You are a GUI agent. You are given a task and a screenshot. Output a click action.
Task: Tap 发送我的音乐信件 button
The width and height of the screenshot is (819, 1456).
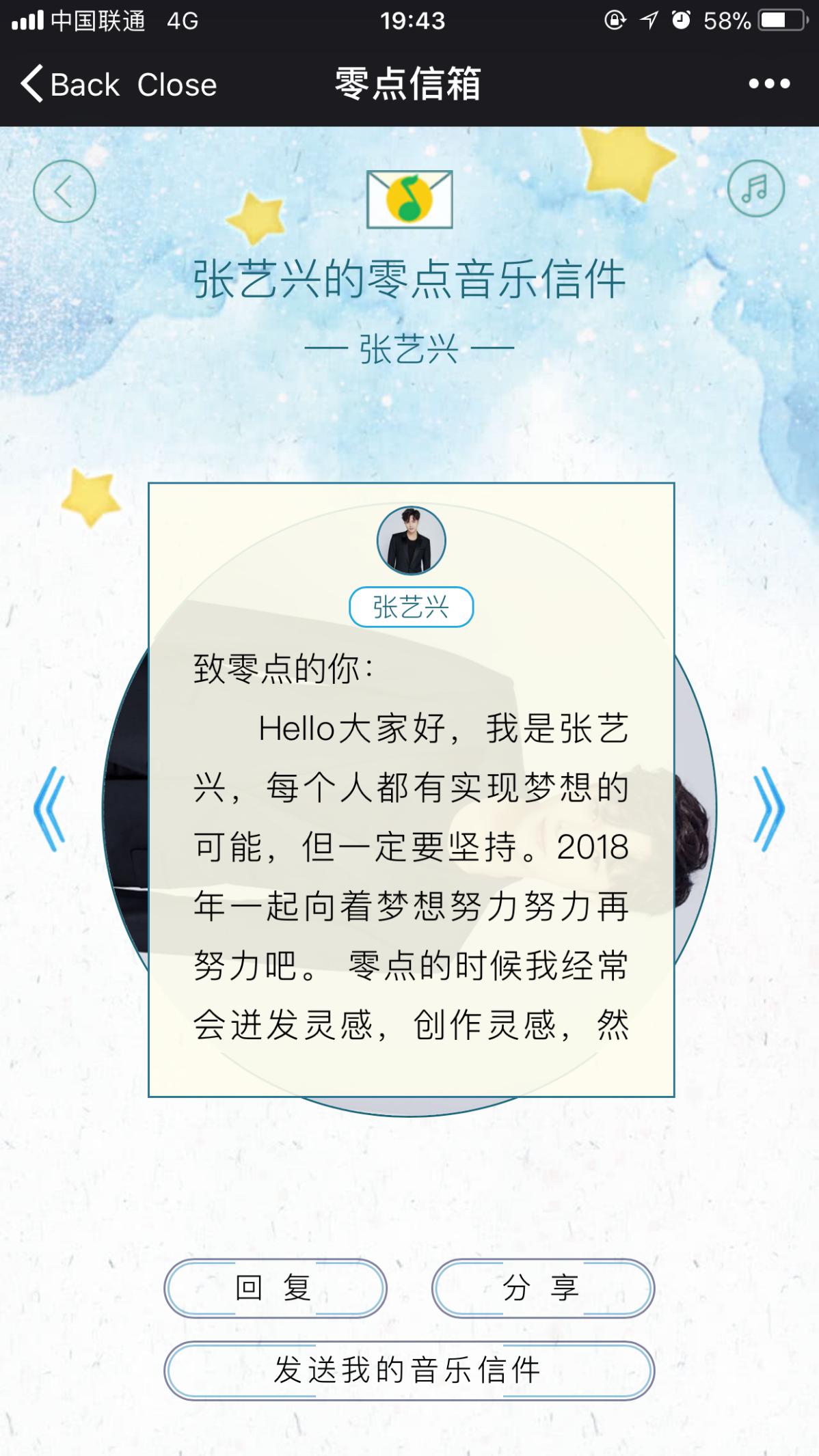(x=409, y=1371)
